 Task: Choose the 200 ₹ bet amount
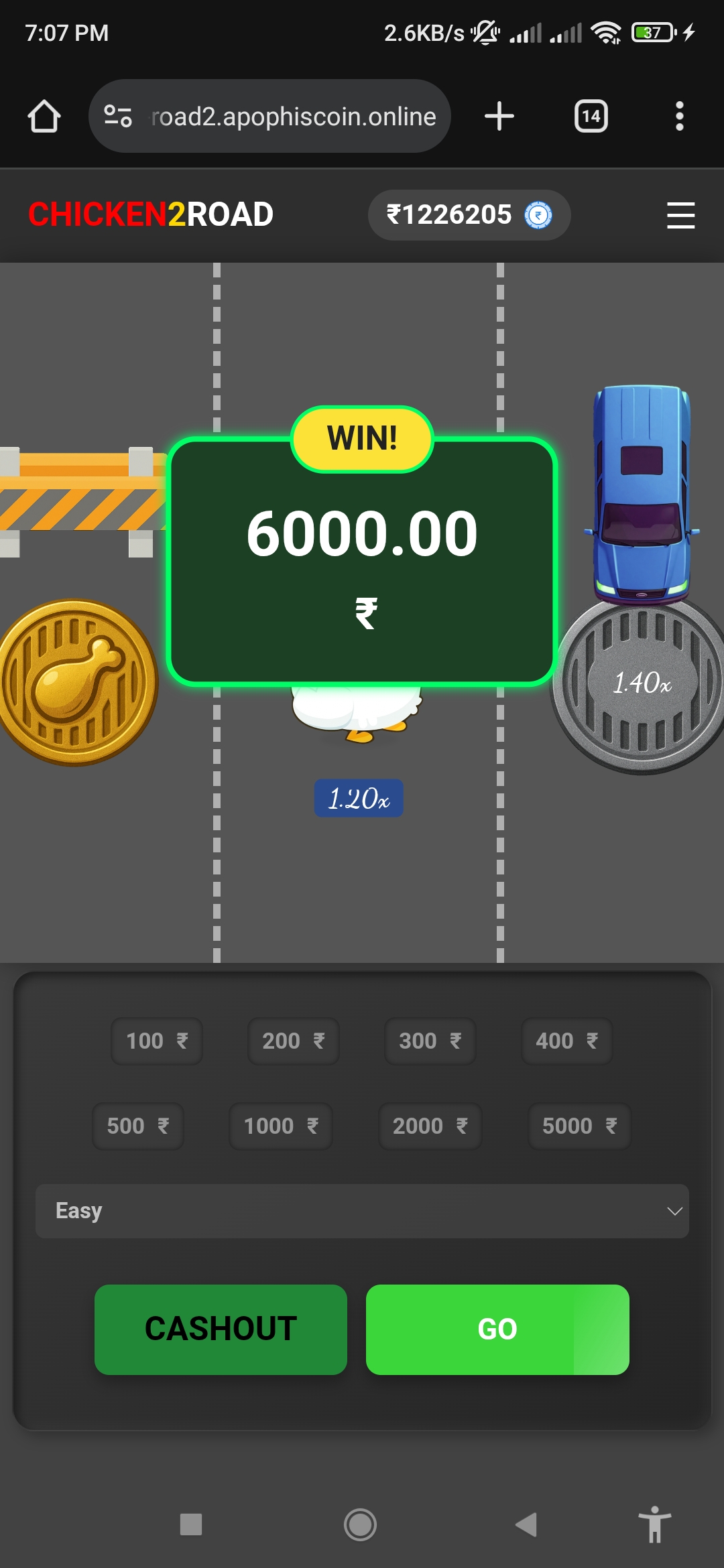(294, 1041)
